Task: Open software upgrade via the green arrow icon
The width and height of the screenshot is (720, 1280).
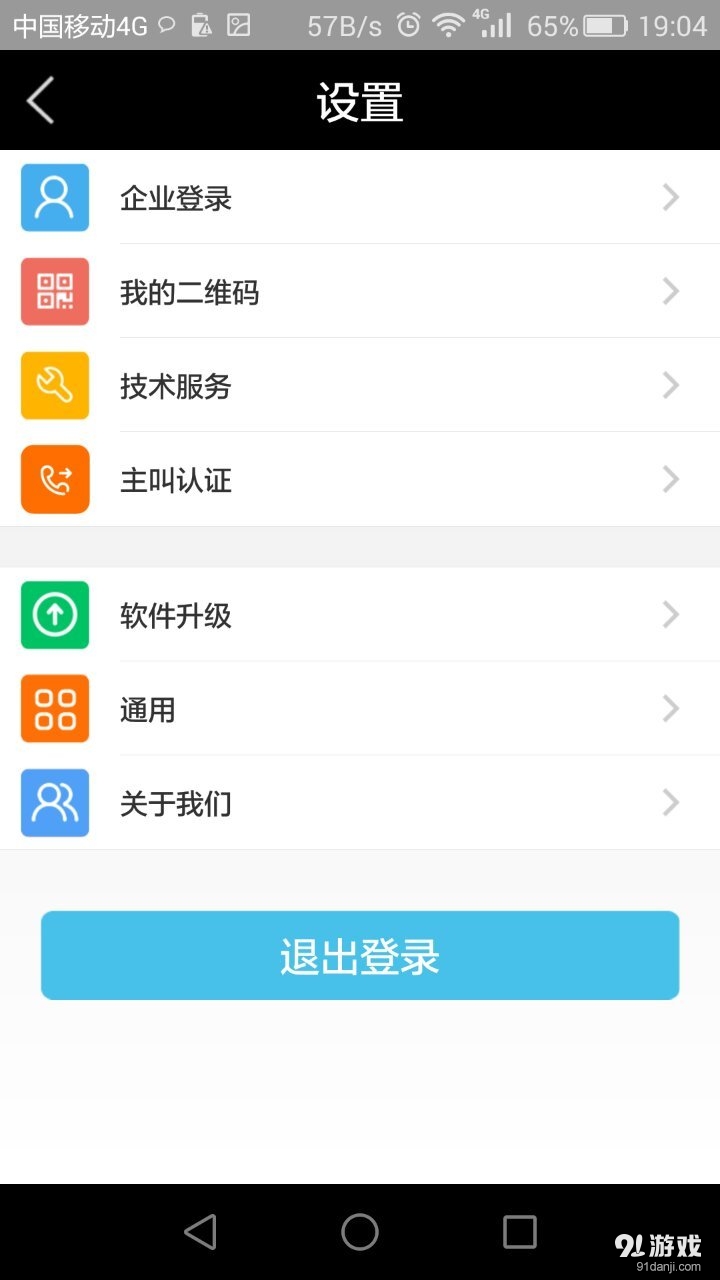Action: coord(54,615)
